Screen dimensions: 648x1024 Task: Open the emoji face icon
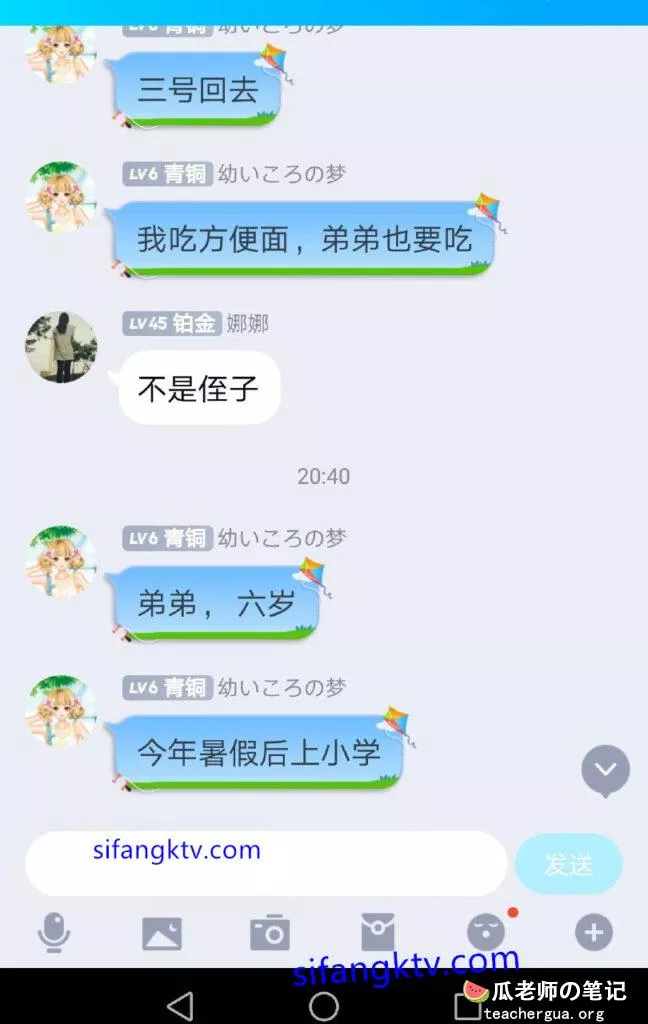coord(486,933)
